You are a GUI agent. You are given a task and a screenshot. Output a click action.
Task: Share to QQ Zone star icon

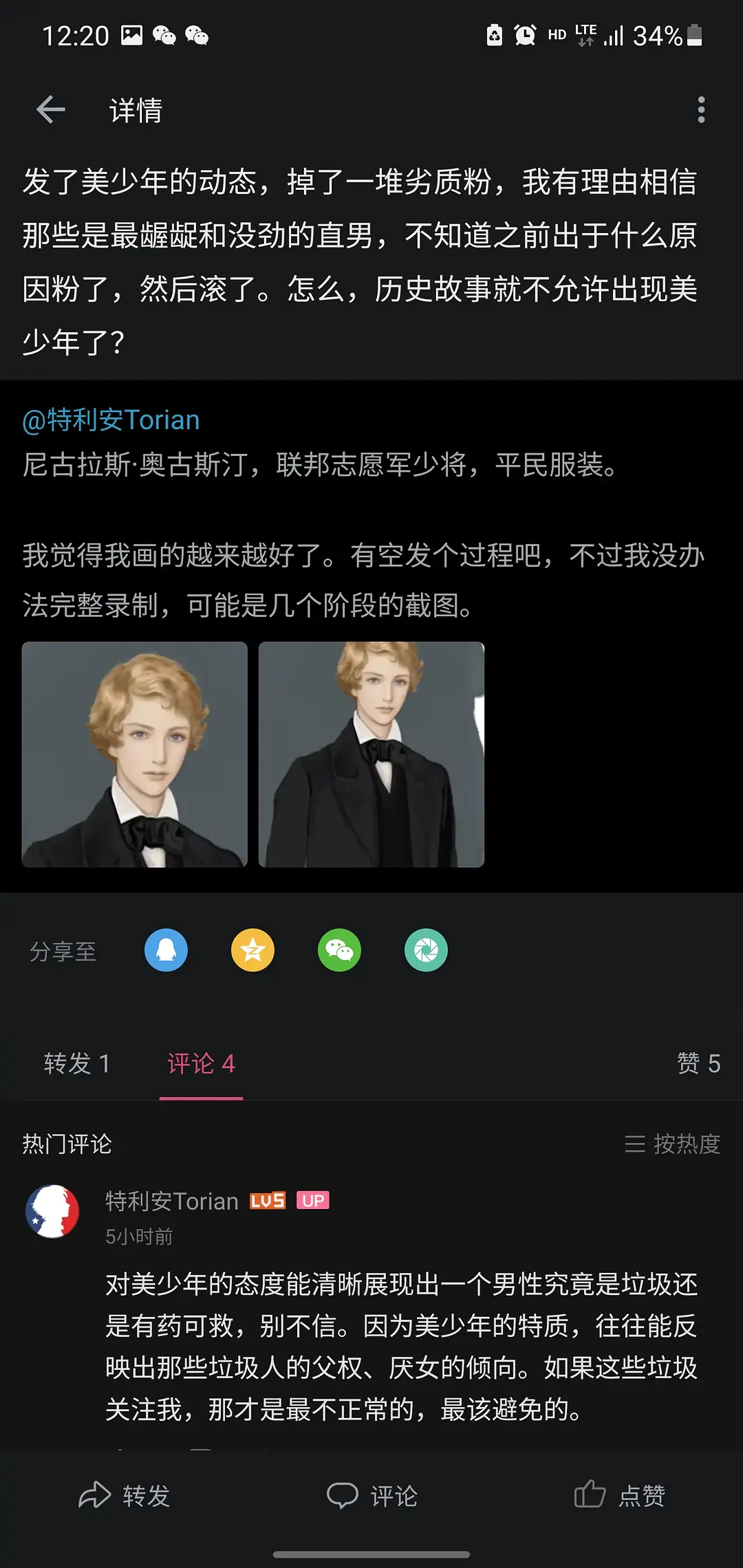click(x=252, y=950)
